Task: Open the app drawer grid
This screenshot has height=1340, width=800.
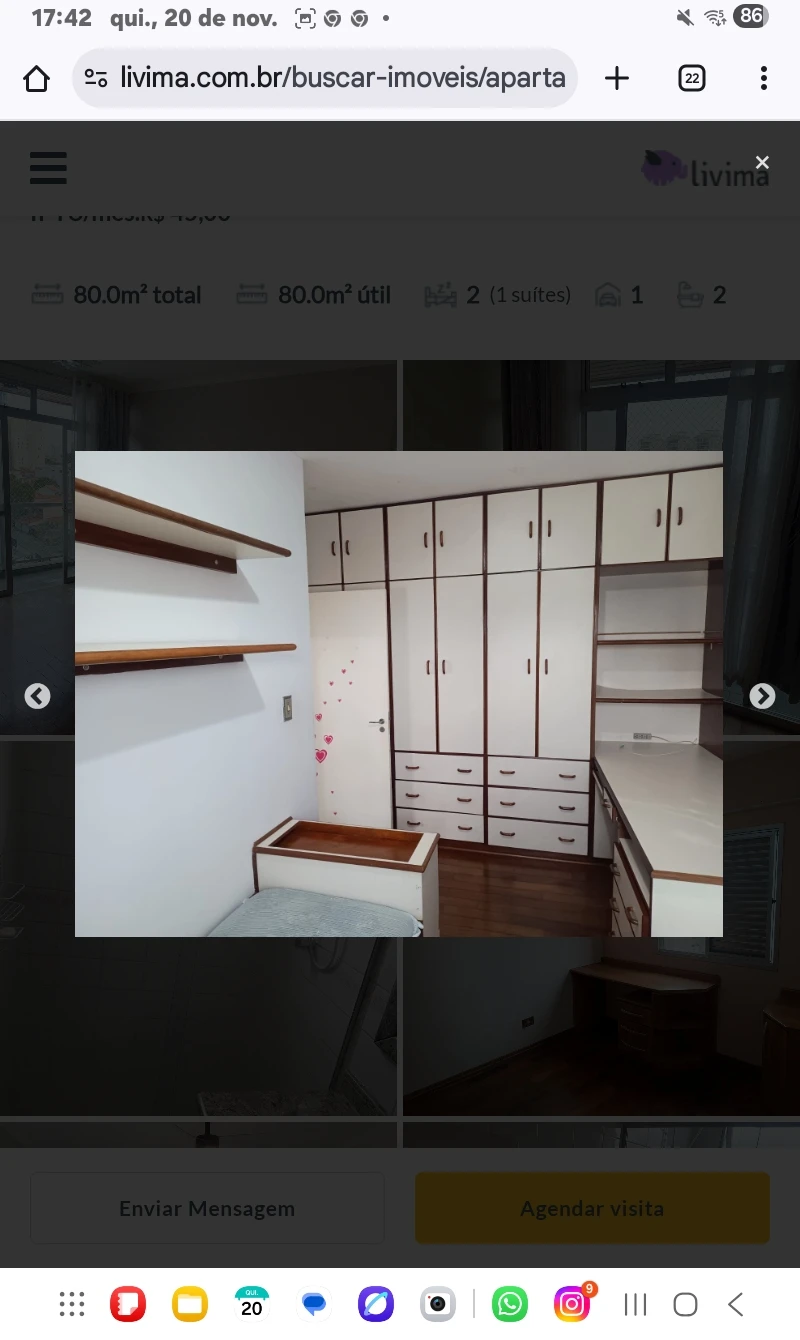Action: [72, 1304]
